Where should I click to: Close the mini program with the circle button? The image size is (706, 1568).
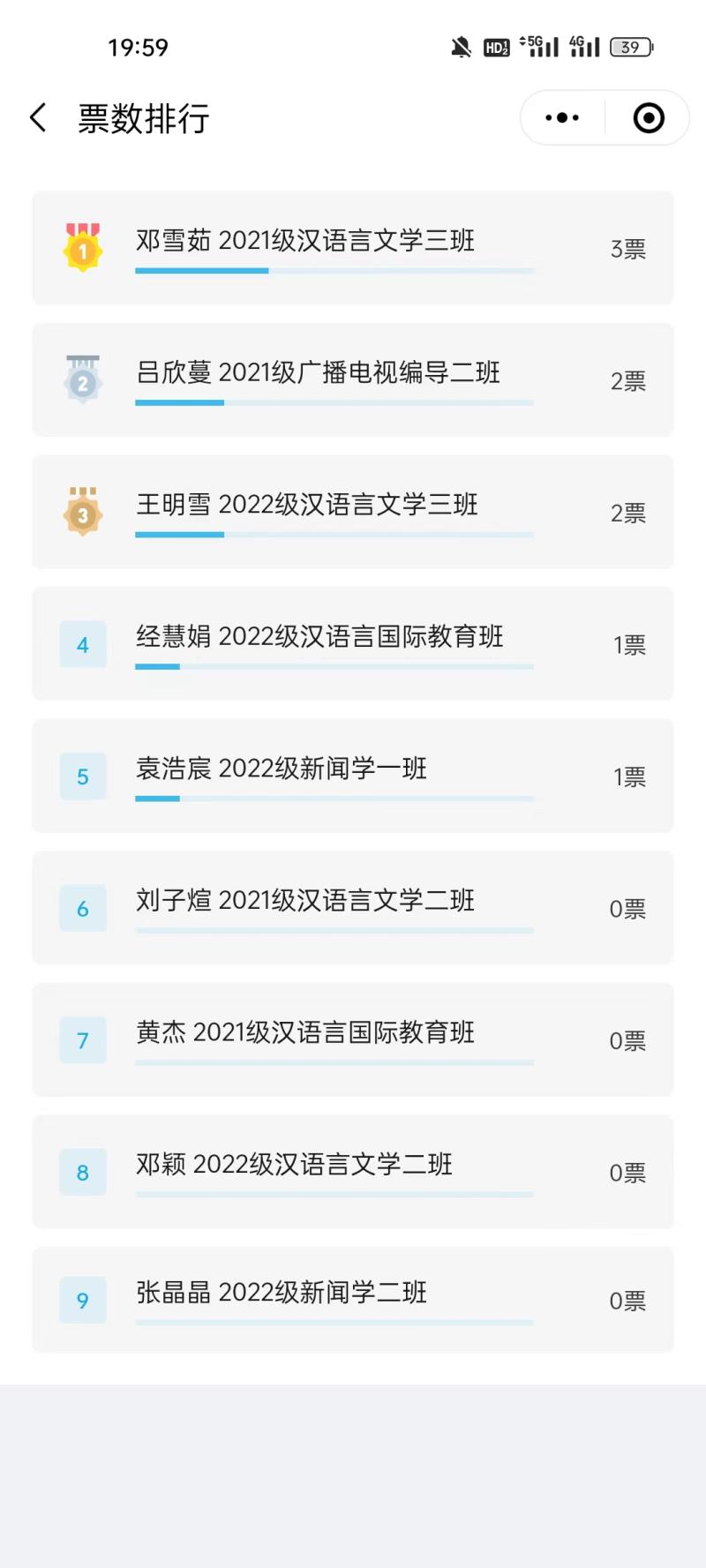click(x=649, y=117)
